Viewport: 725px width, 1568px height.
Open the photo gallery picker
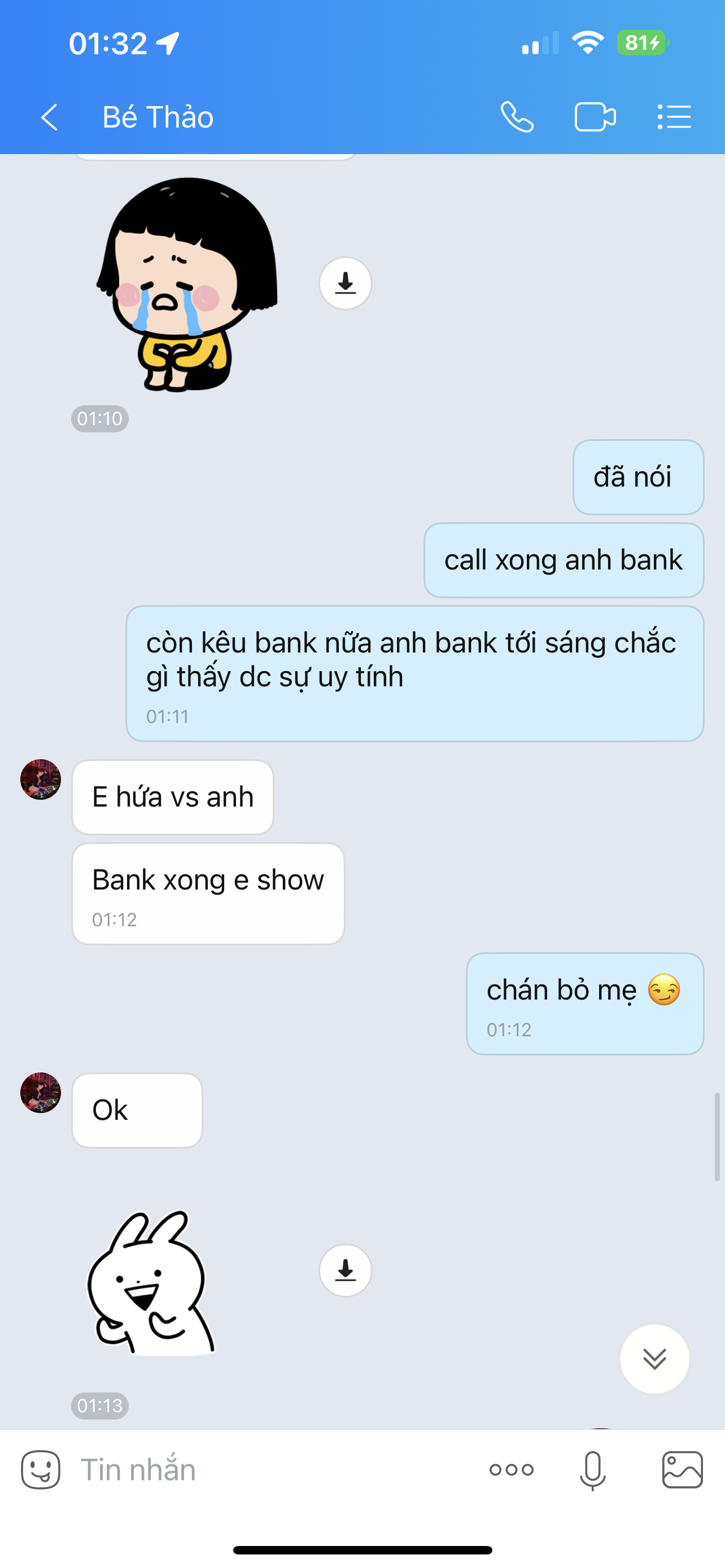[682, 1470]
